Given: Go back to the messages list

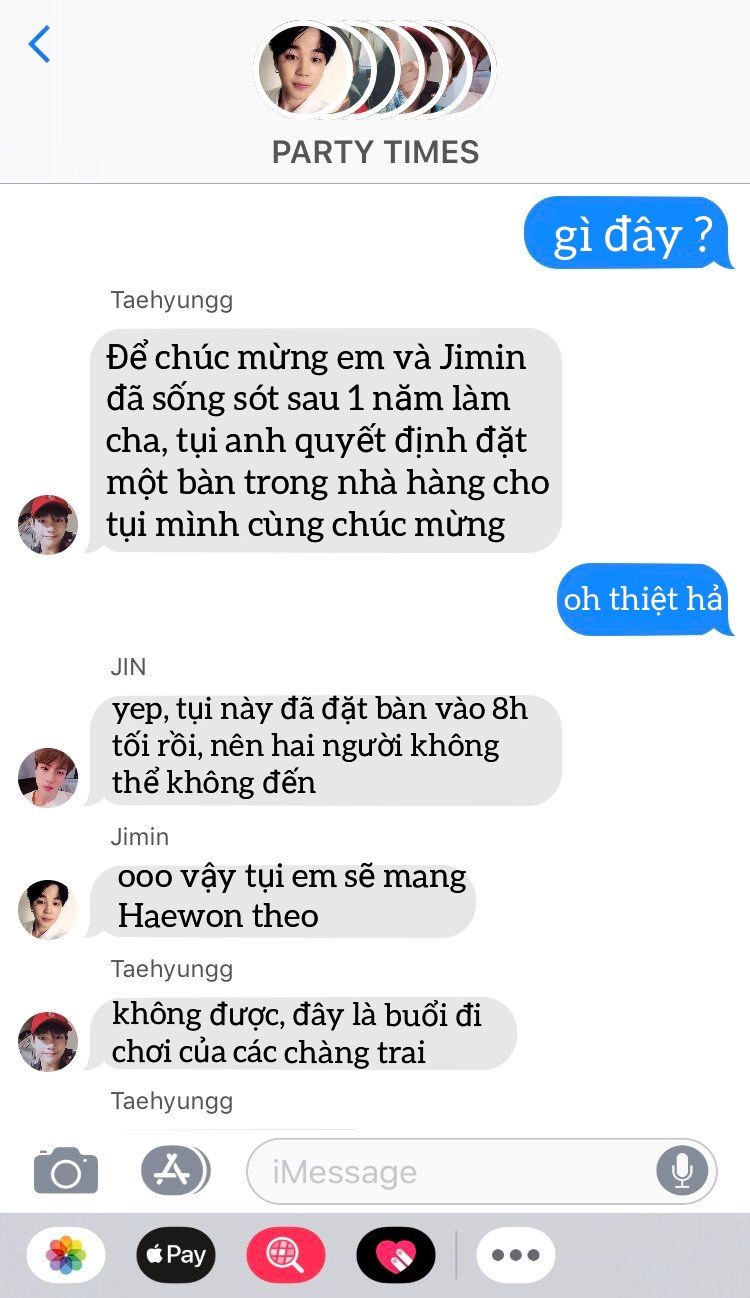Looking at the screenshot, I should click(x=39, y=45).
